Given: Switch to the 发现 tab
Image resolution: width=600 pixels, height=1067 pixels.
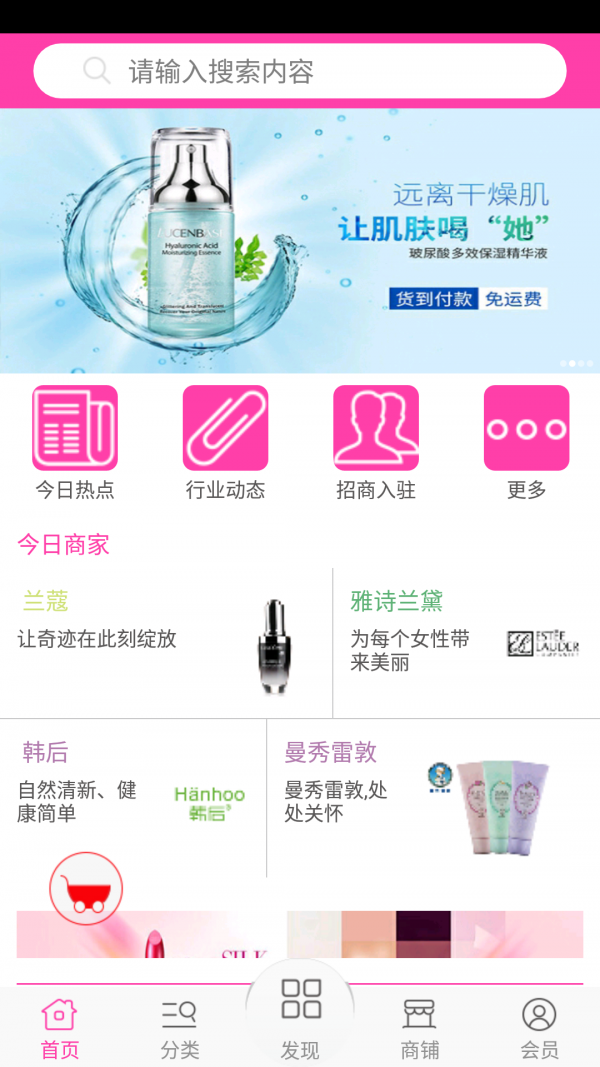Looking at the screenshot, I should (300, 1020).
